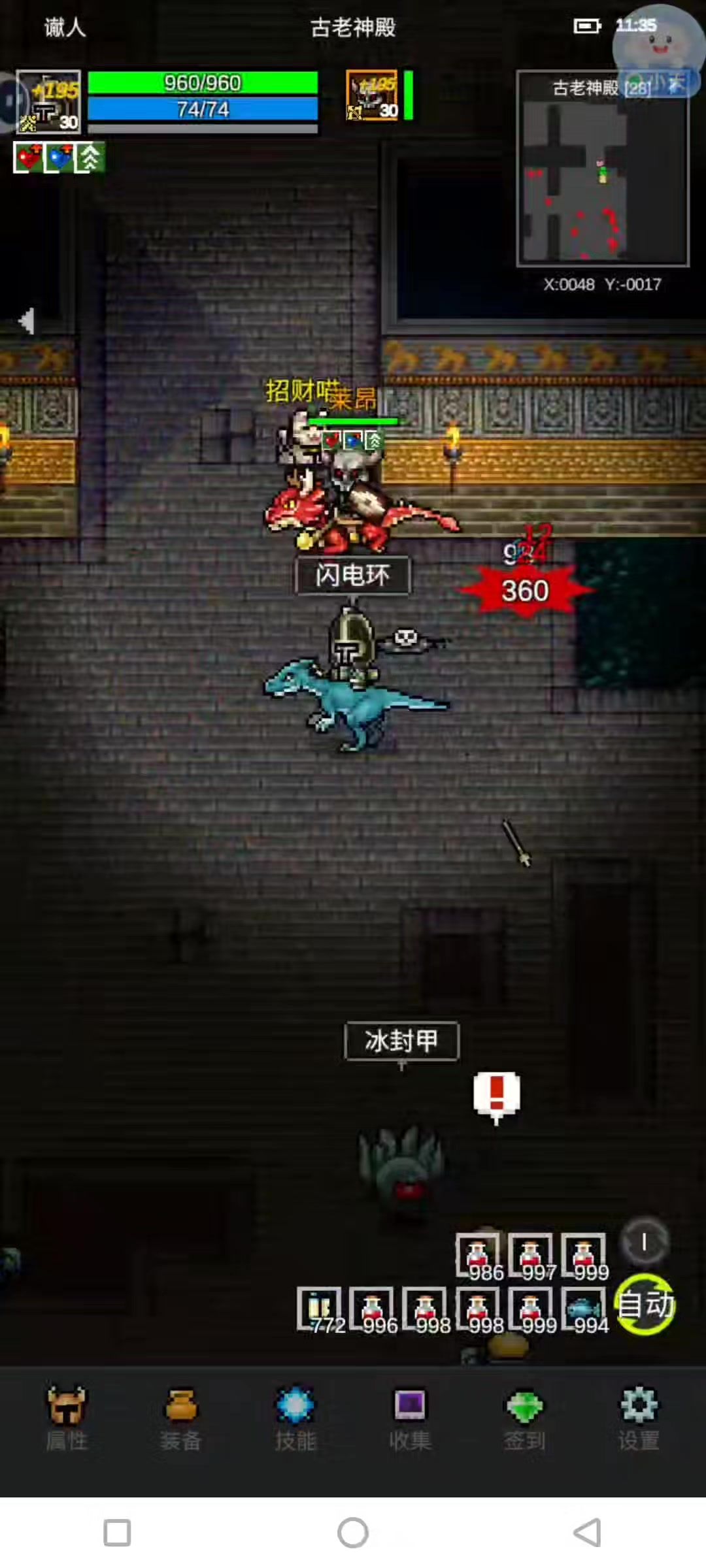Open 设置 settings

point(639,1418)
